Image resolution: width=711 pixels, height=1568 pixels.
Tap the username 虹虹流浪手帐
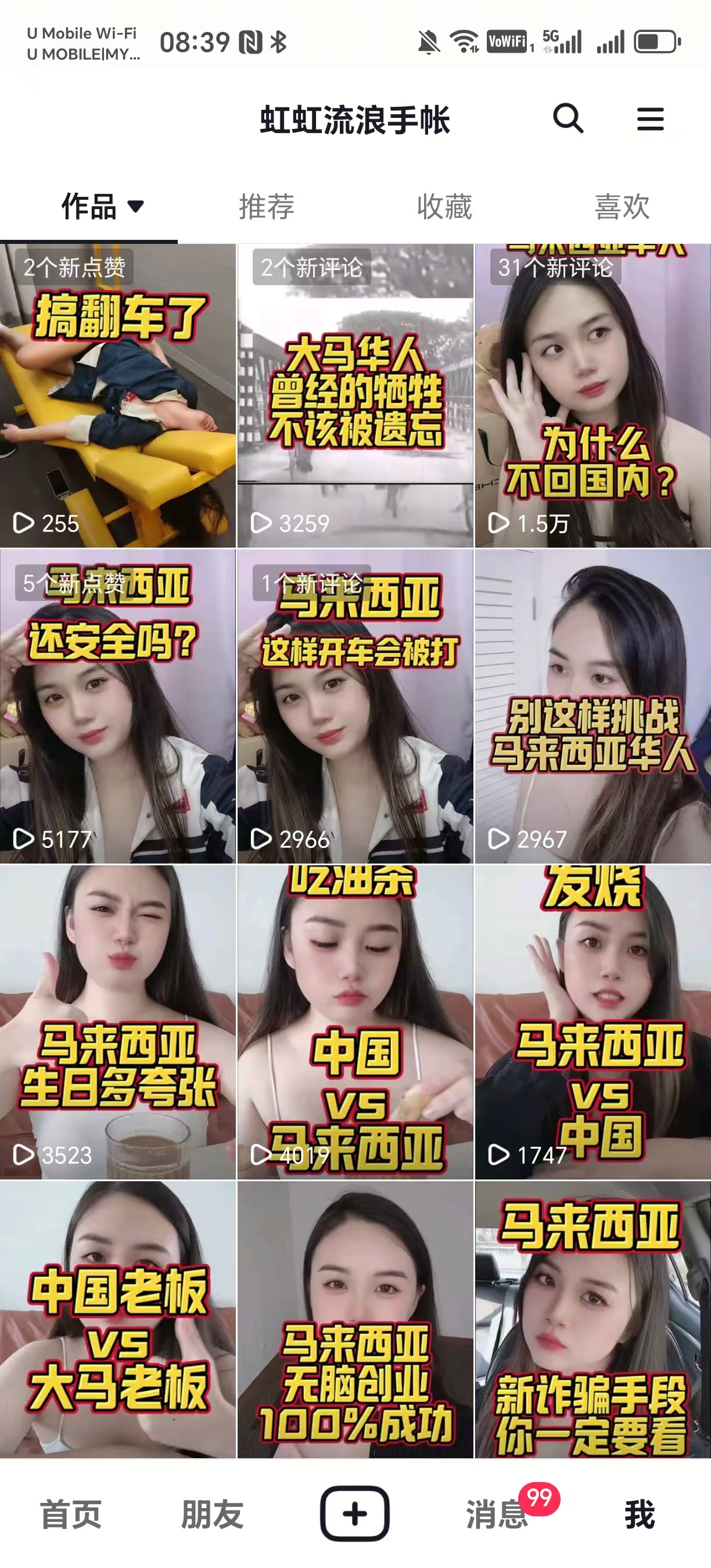coord(355,119)
